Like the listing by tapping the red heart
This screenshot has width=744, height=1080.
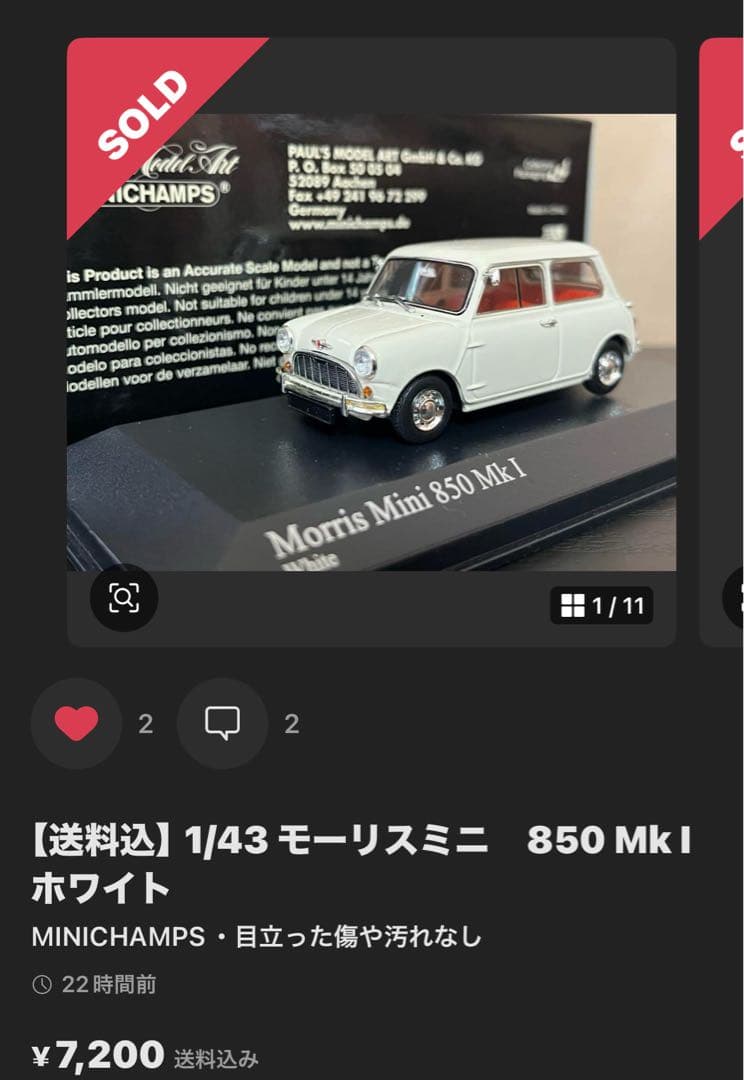point(77,722)
